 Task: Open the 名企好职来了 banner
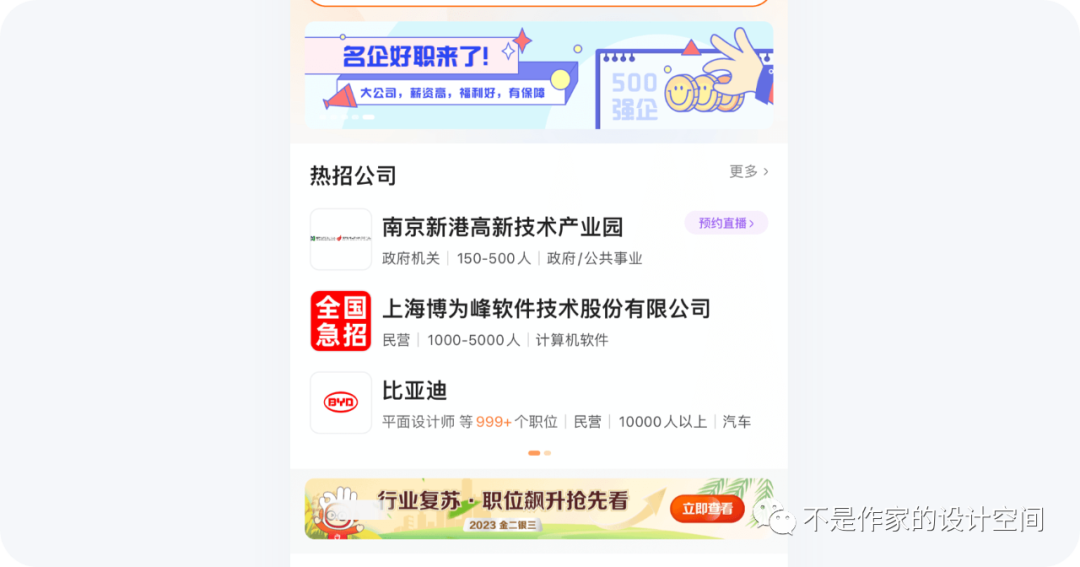pyautogui.click(x=538, y=75)
